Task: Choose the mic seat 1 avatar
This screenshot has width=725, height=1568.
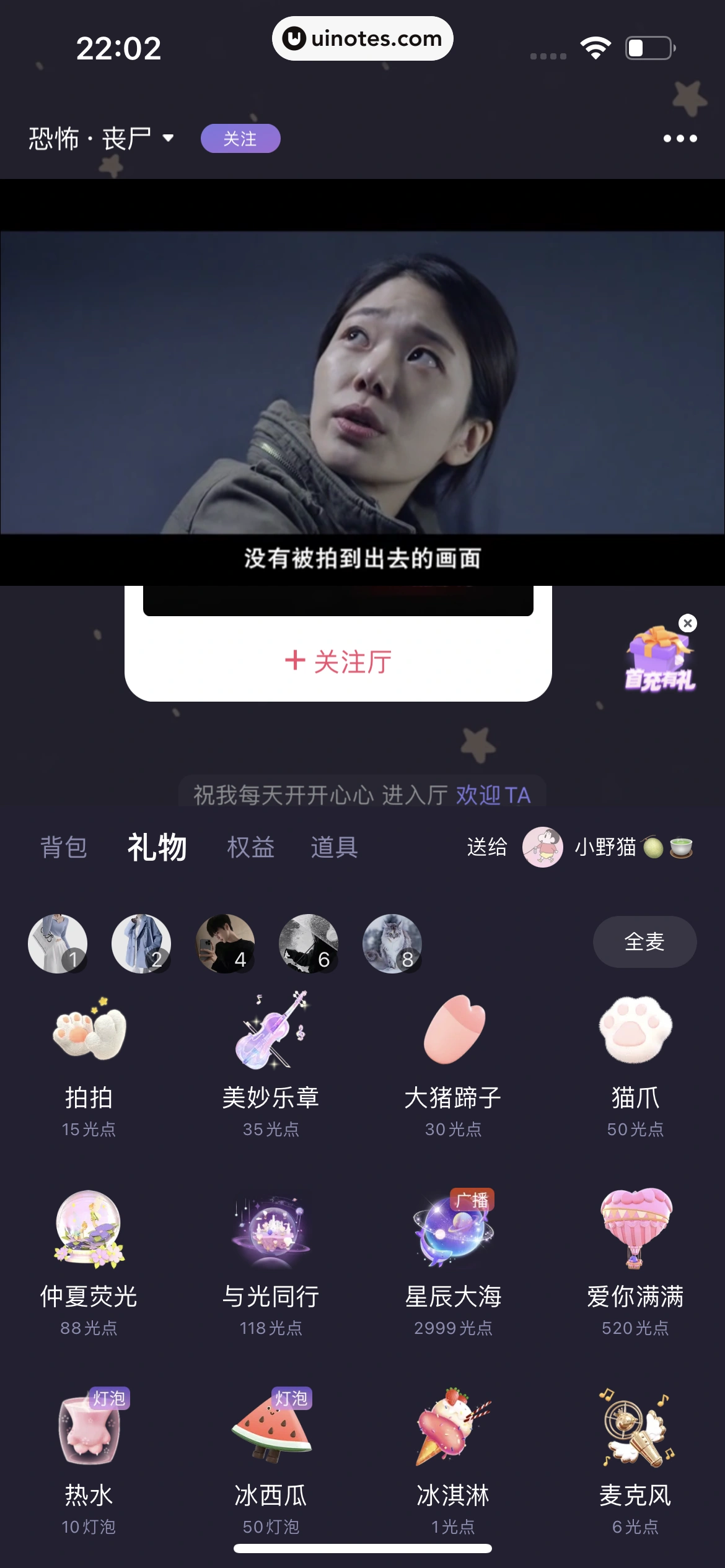Action: 58,943
